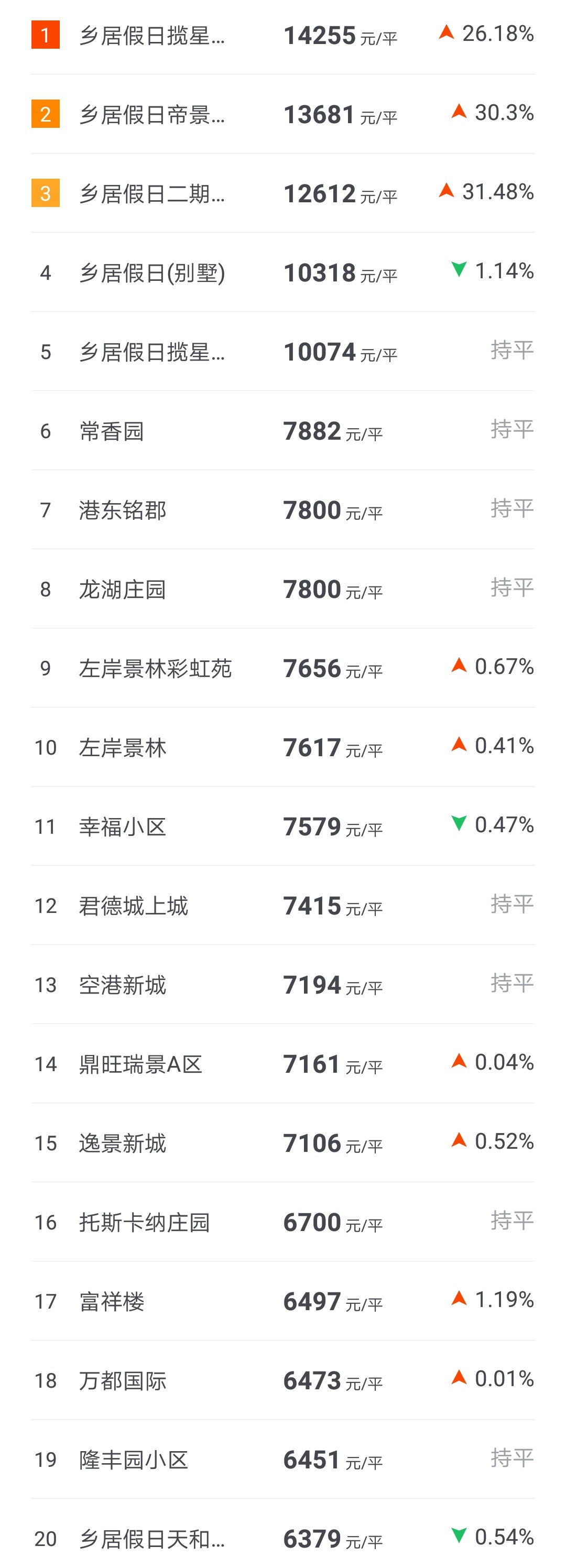Open 万都国际 community
This screenshot has width=566, height=1568.
click(x=122, y=1380)
